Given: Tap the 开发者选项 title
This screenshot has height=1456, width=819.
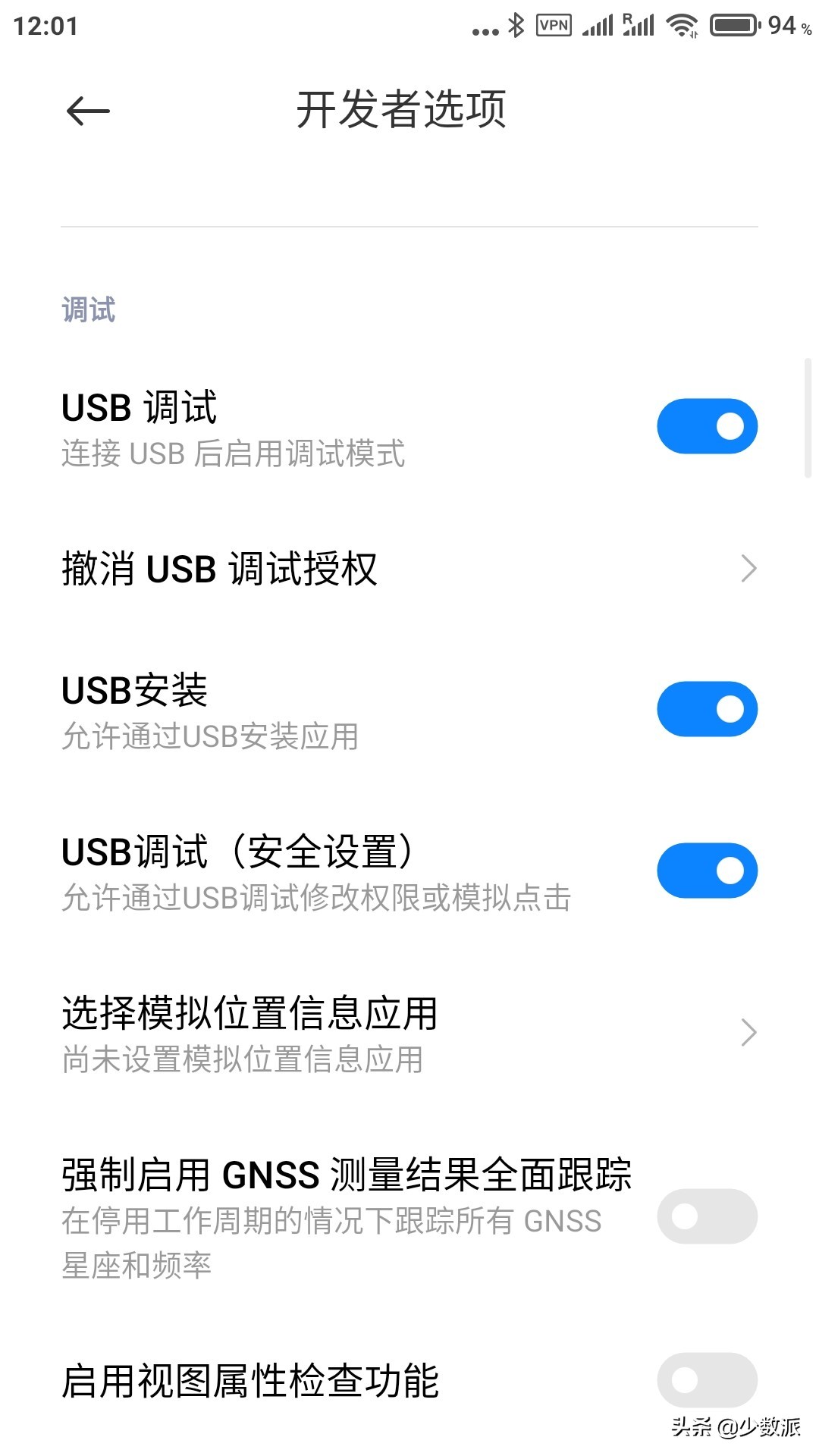Looking at the screenshot, I should (x=403, y=110).
